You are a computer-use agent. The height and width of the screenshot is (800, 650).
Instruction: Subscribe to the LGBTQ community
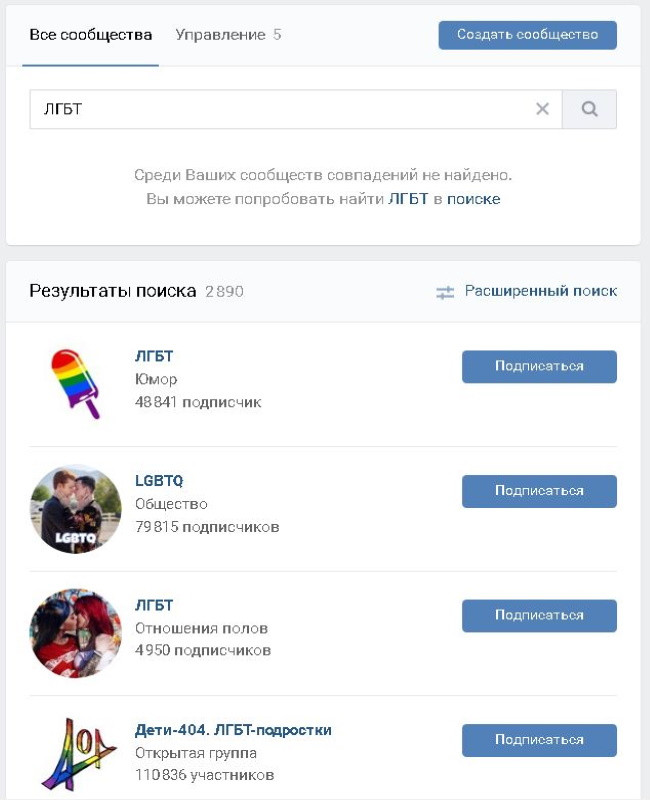pyautogui.click(x=539, y=491)
